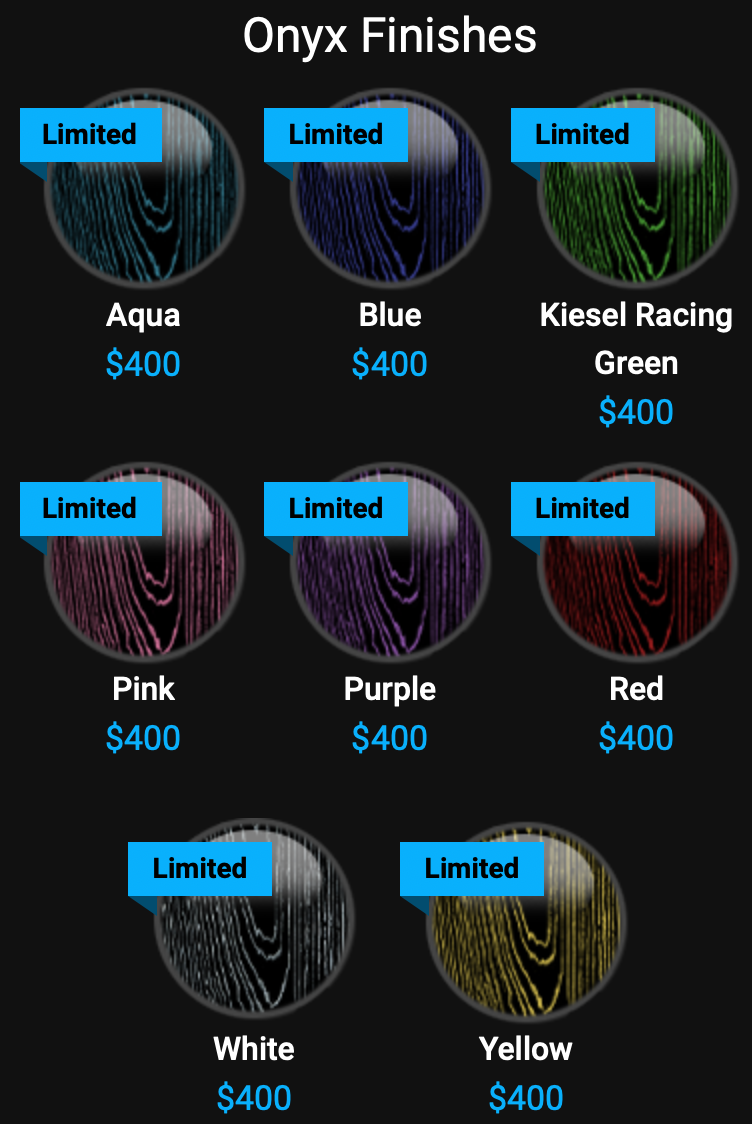Click the $400 price under Purple
The image size is (752, 1124).
[390, 738]
